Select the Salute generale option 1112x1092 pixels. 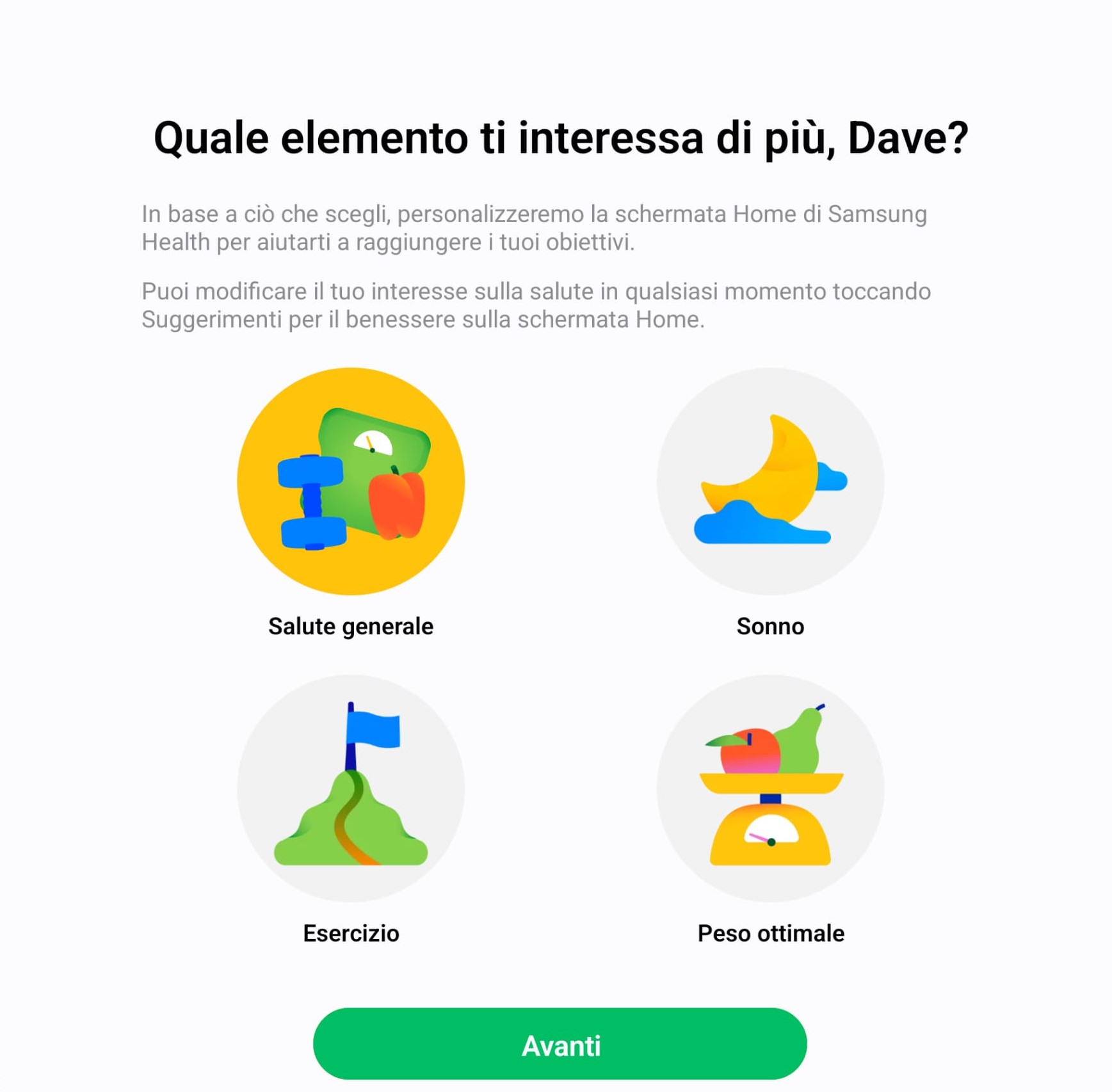pos(350,481)
